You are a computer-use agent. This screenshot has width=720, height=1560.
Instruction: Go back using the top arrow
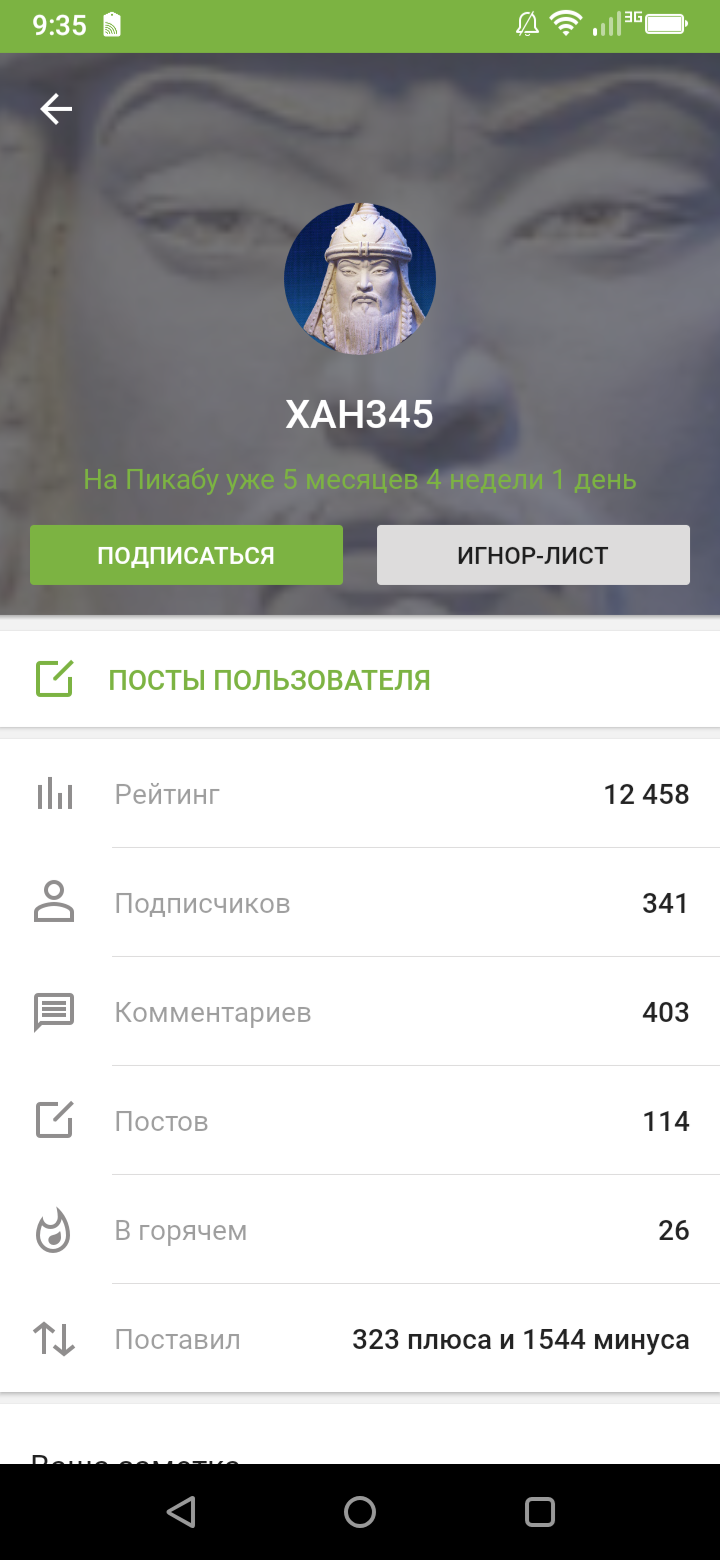pyautogui.click(x=56, y=109)
